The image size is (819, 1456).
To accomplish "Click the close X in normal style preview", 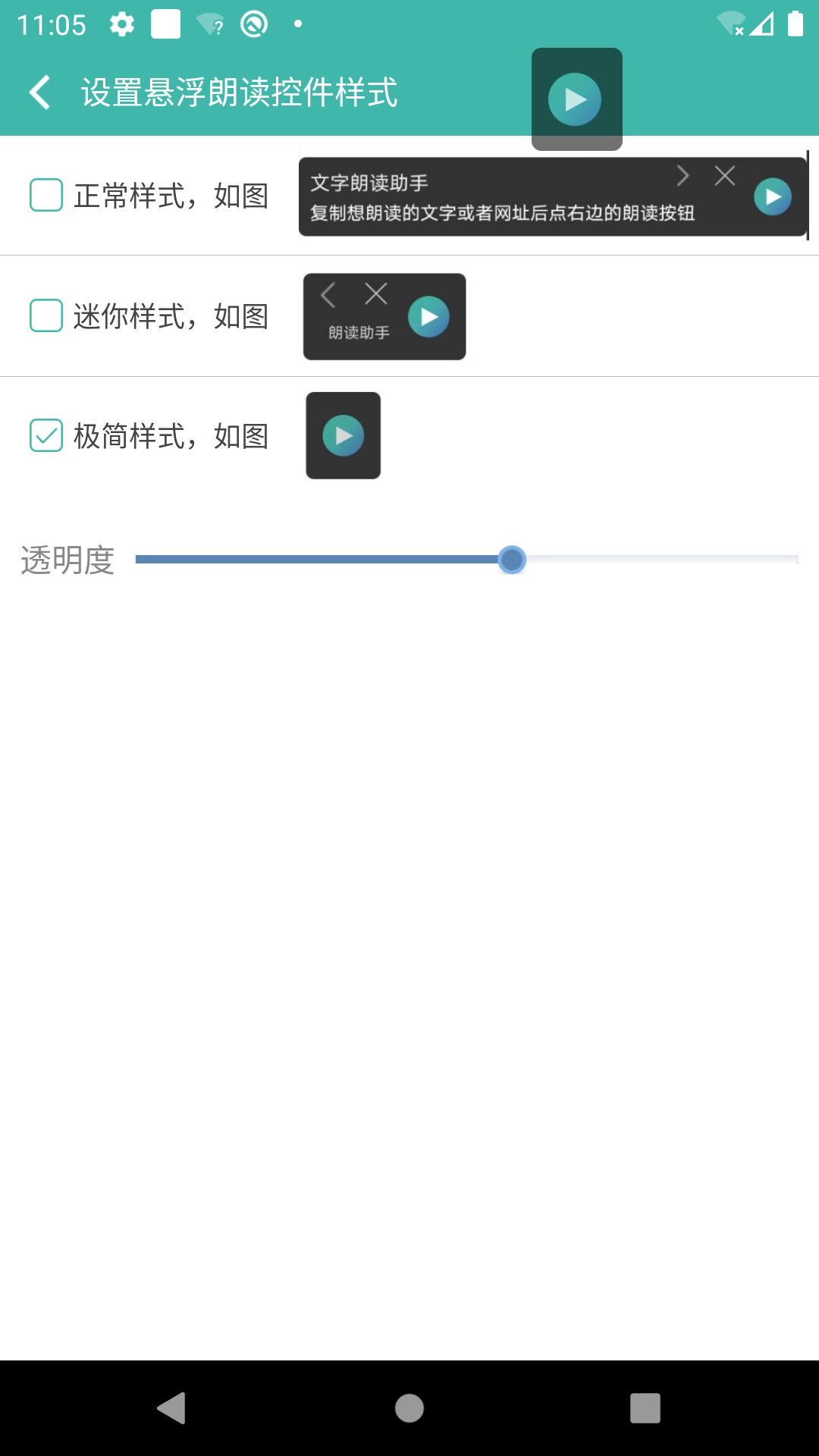I will [723, 175].
